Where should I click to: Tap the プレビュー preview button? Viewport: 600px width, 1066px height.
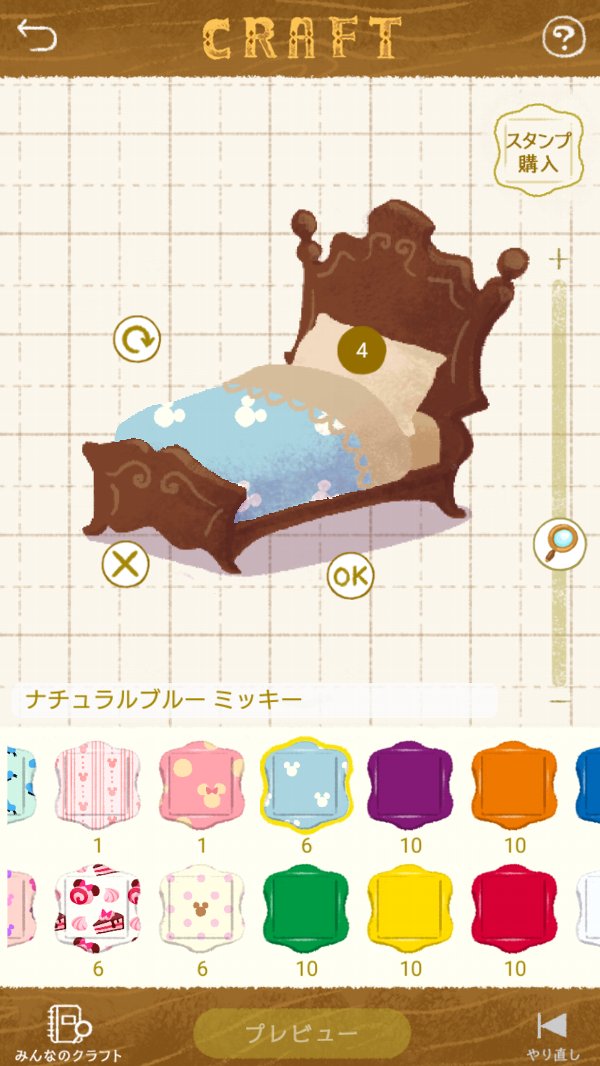(302, 1032)
